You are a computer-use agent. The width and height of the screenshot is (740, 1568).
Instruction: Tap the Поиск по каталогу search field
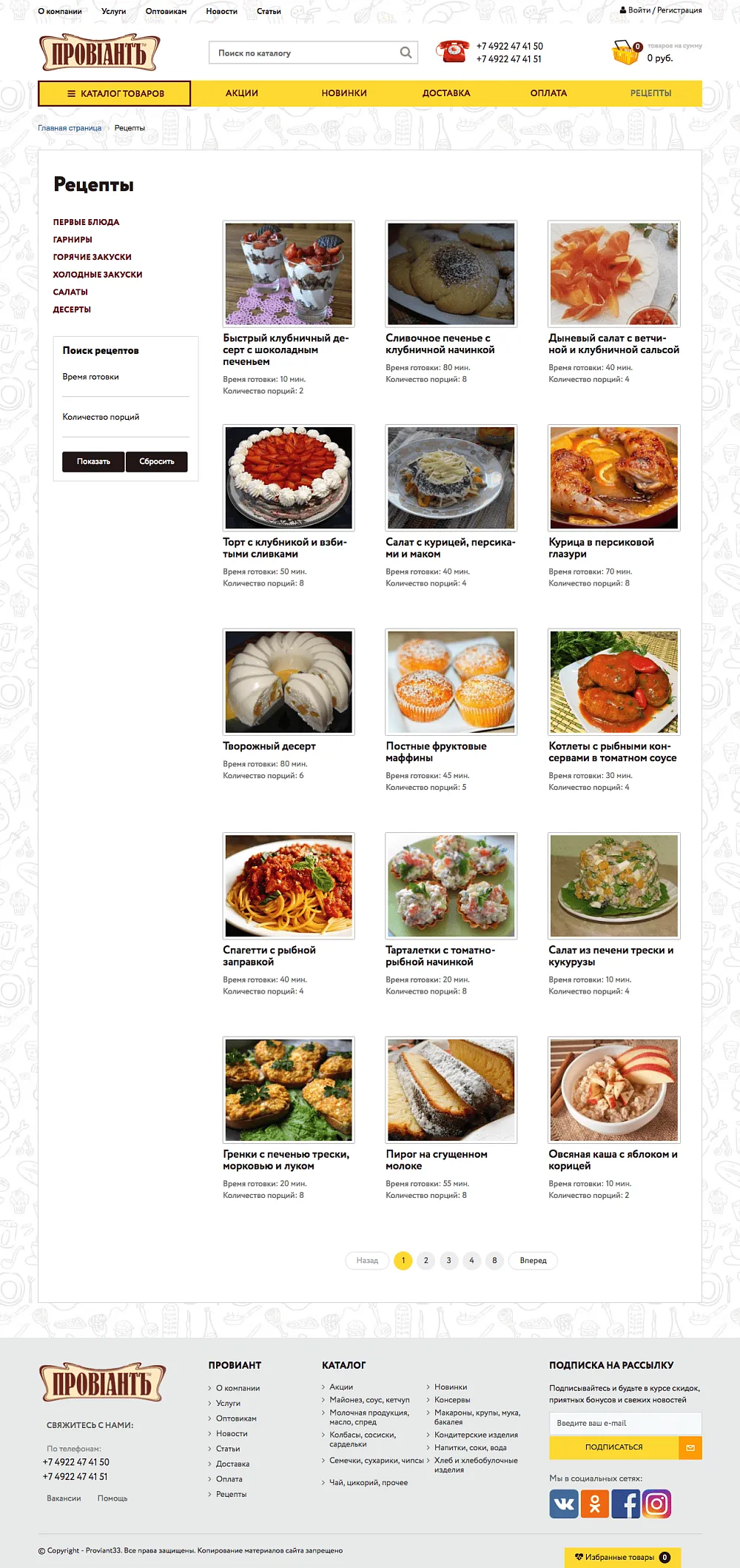pyautogui.click(x=306, y=53)
